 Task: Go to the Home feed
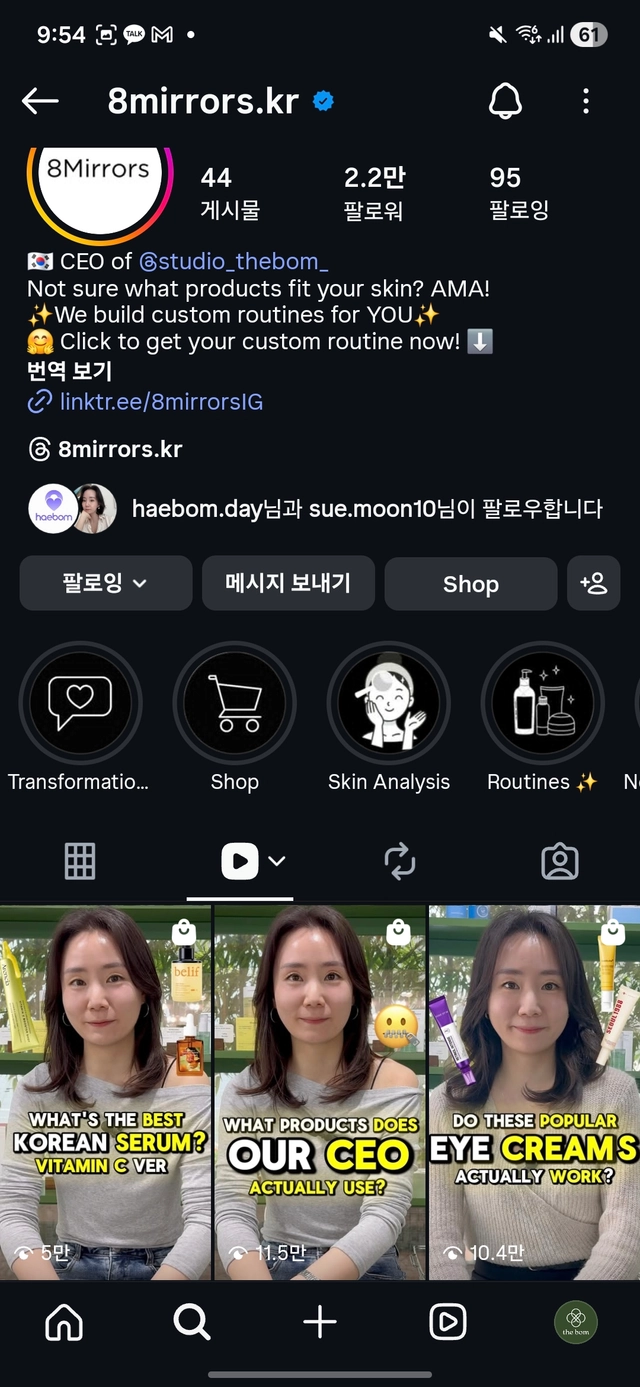(x=64, y=1322)
